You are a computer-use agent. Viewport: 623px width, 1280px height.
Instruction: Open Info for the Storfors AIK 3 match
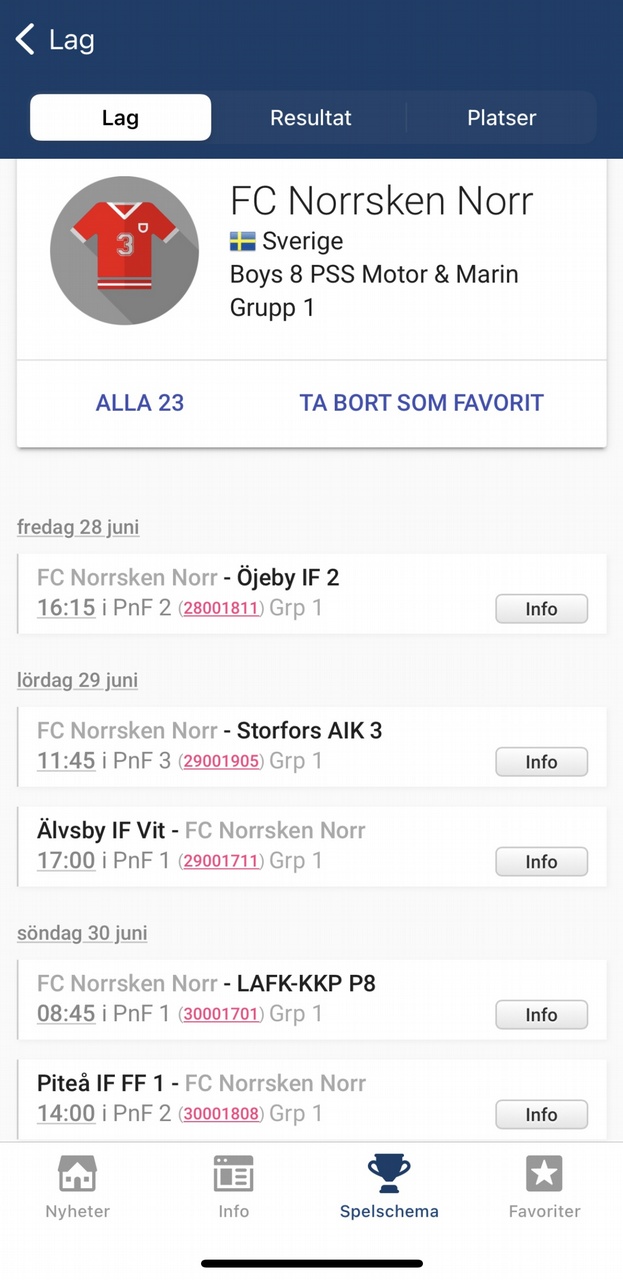coord(541,762)
